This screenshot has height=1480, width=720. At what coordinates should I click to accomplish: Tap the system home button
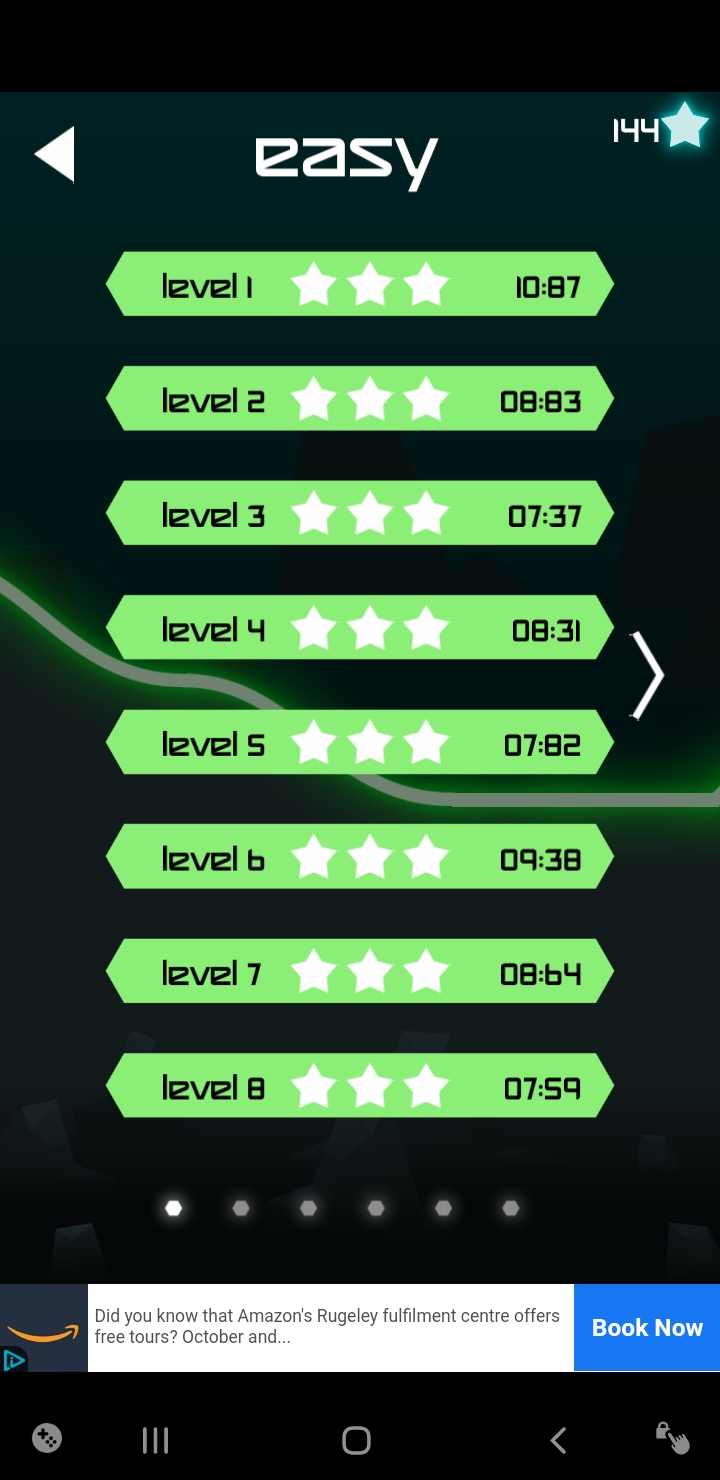click(x=356, y=1440)
